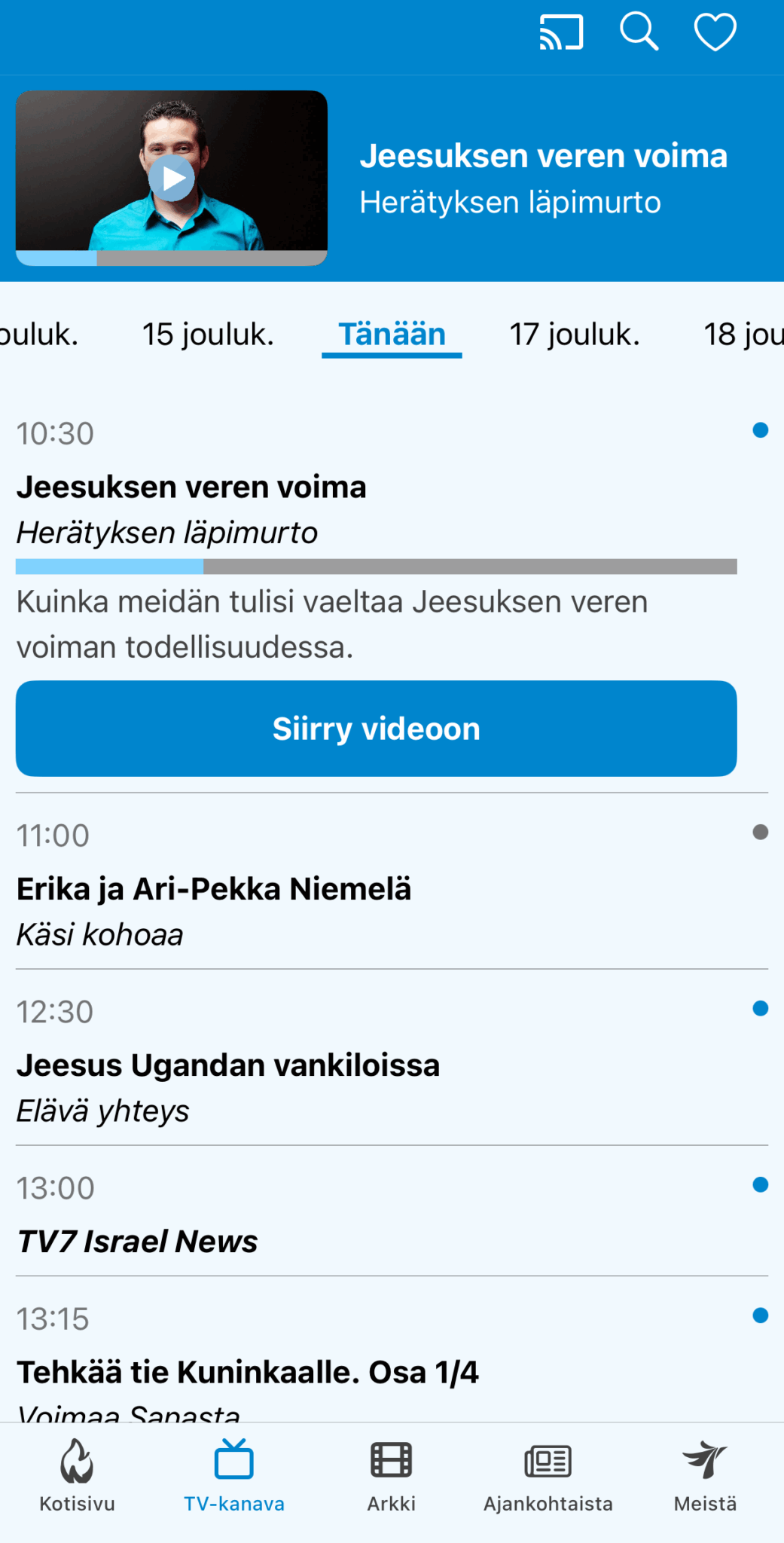Open the Ajankohtaista tab
Viewport: 784px width, 1543px height.
(548, 1475)
